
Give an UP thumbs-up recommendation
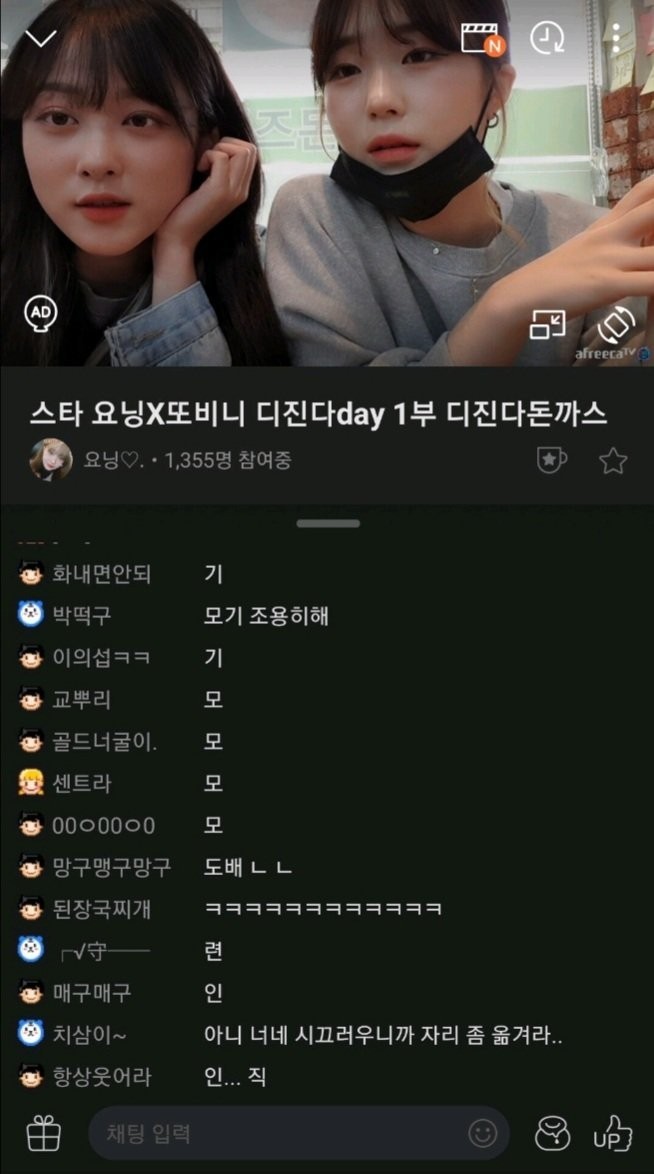tap(613, 1132)
